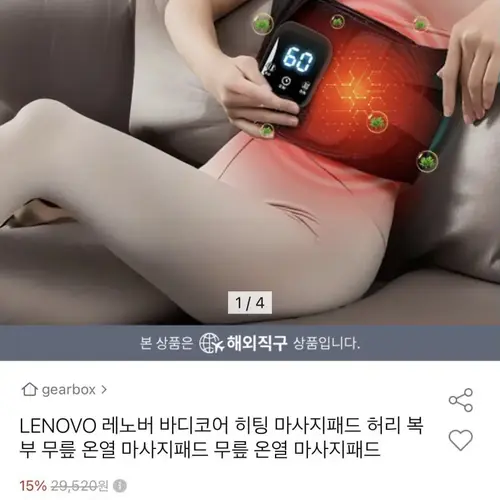Open the product image gallery
Viewport: 500px width, 500px height.
250,162
